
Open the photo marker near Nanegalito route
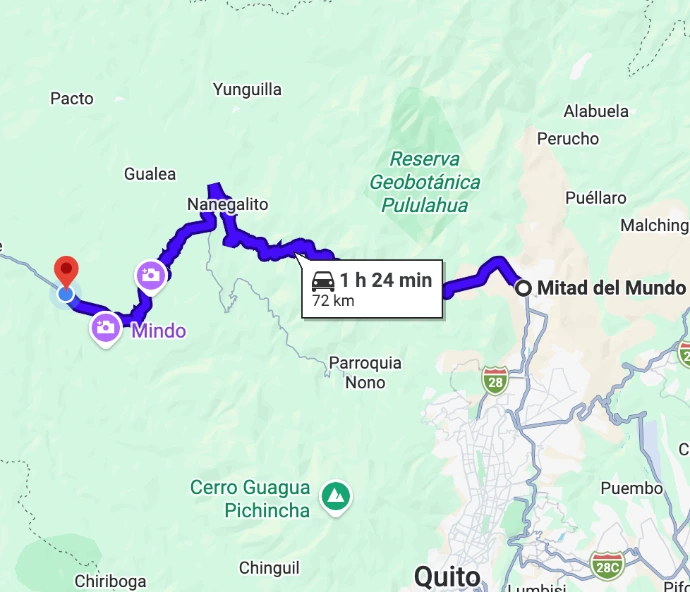[x=150, y=274]
